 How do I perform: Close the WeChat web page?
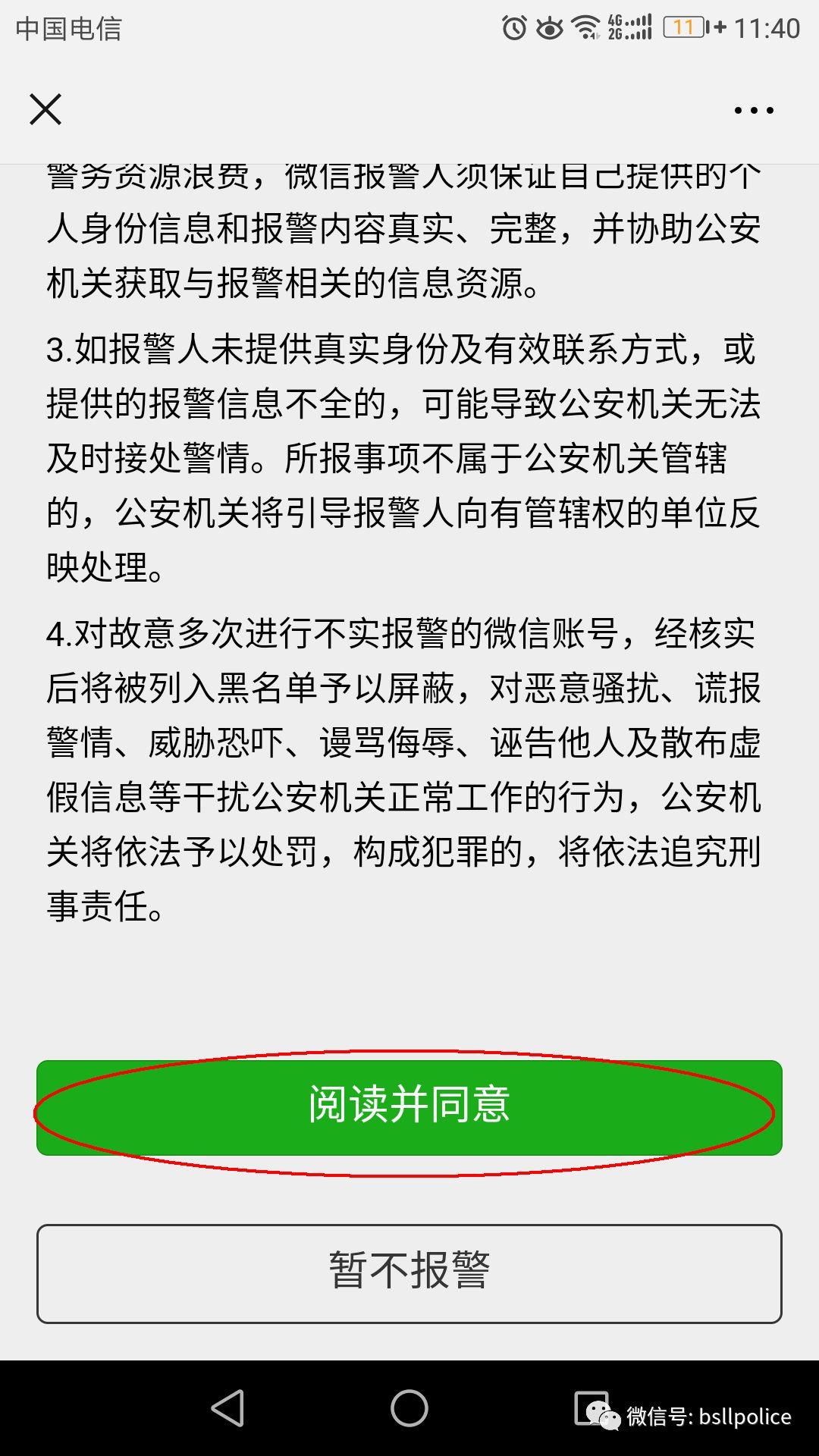[x=45, y=109]
